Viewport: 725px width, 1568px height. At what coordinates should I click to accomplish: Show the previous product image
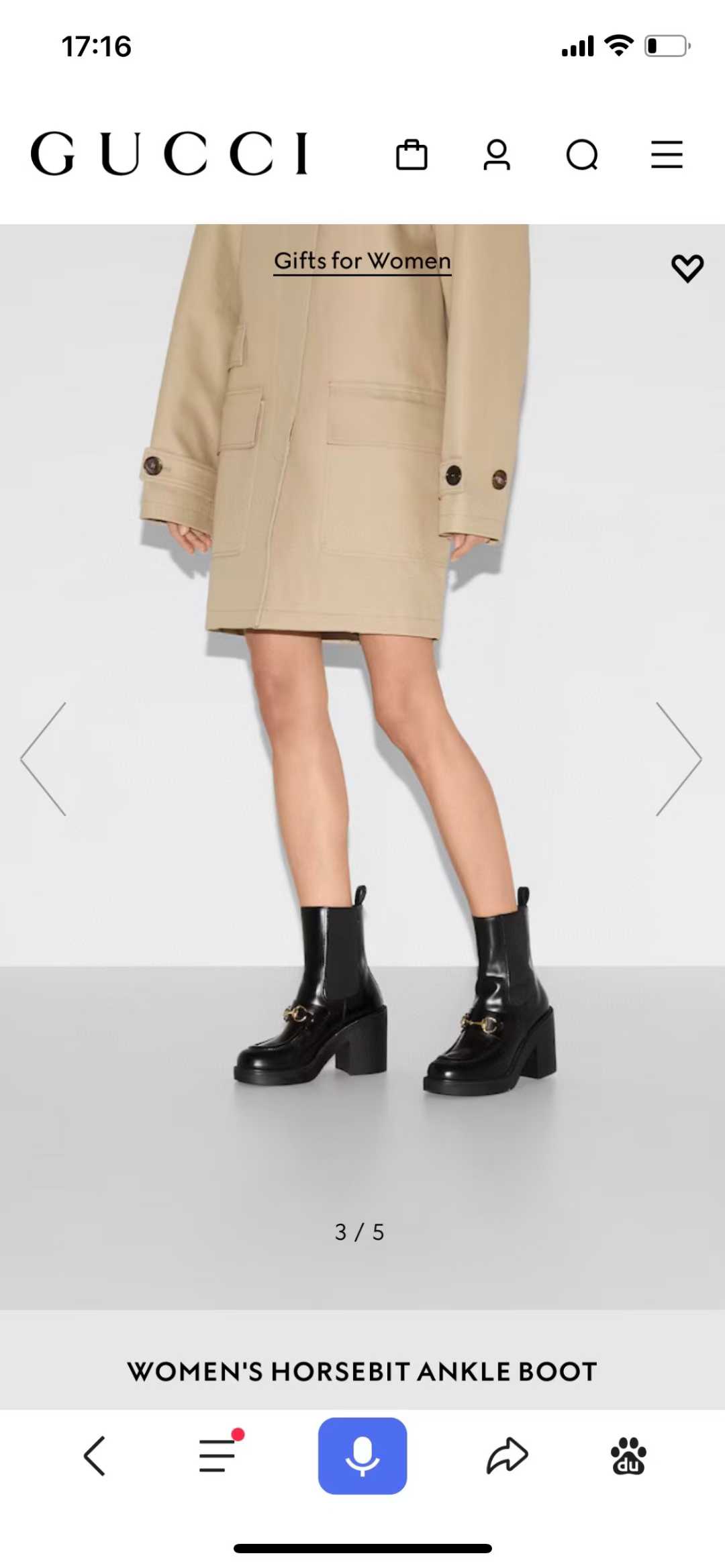pyautogui.click(x=44, y=759)
